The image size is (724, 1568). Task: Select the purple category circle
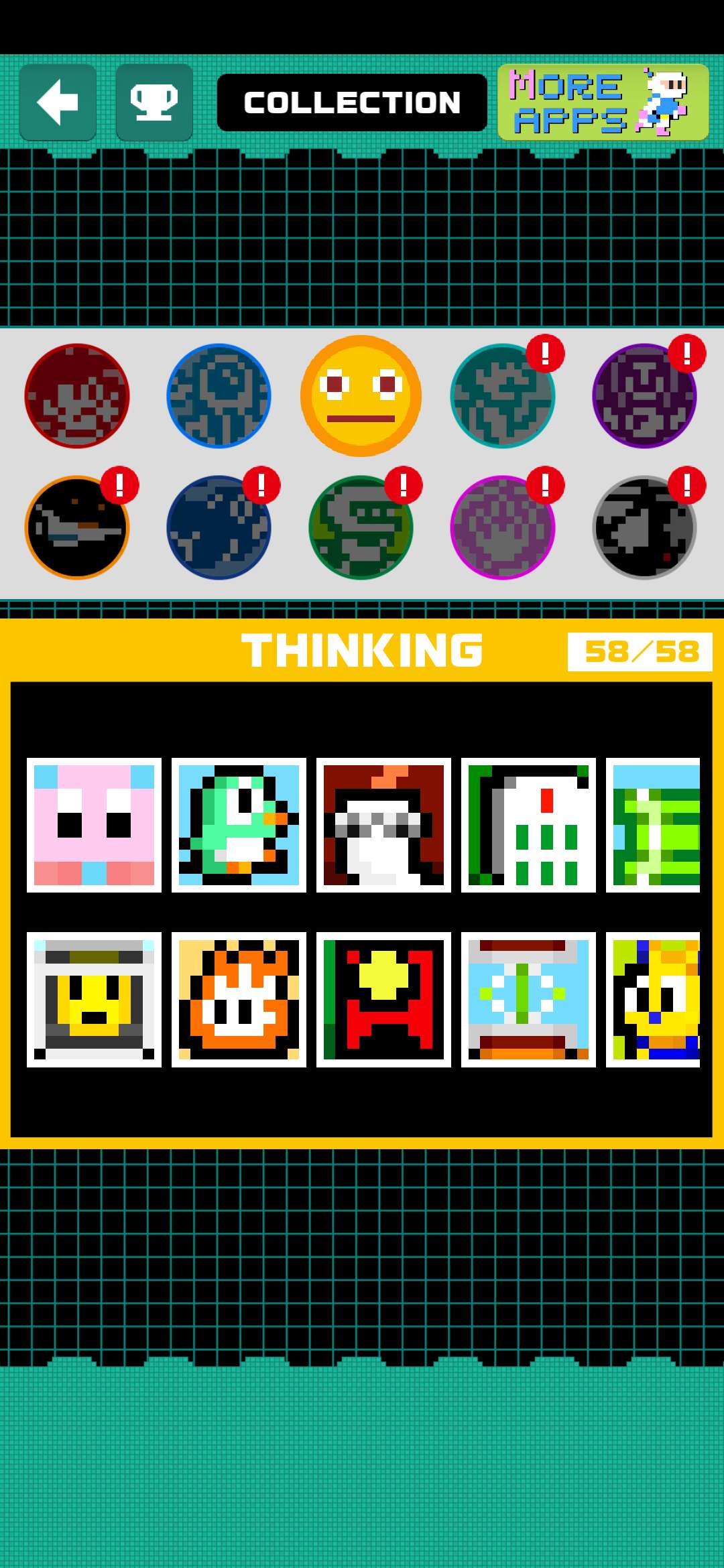[x=644, y=396]
